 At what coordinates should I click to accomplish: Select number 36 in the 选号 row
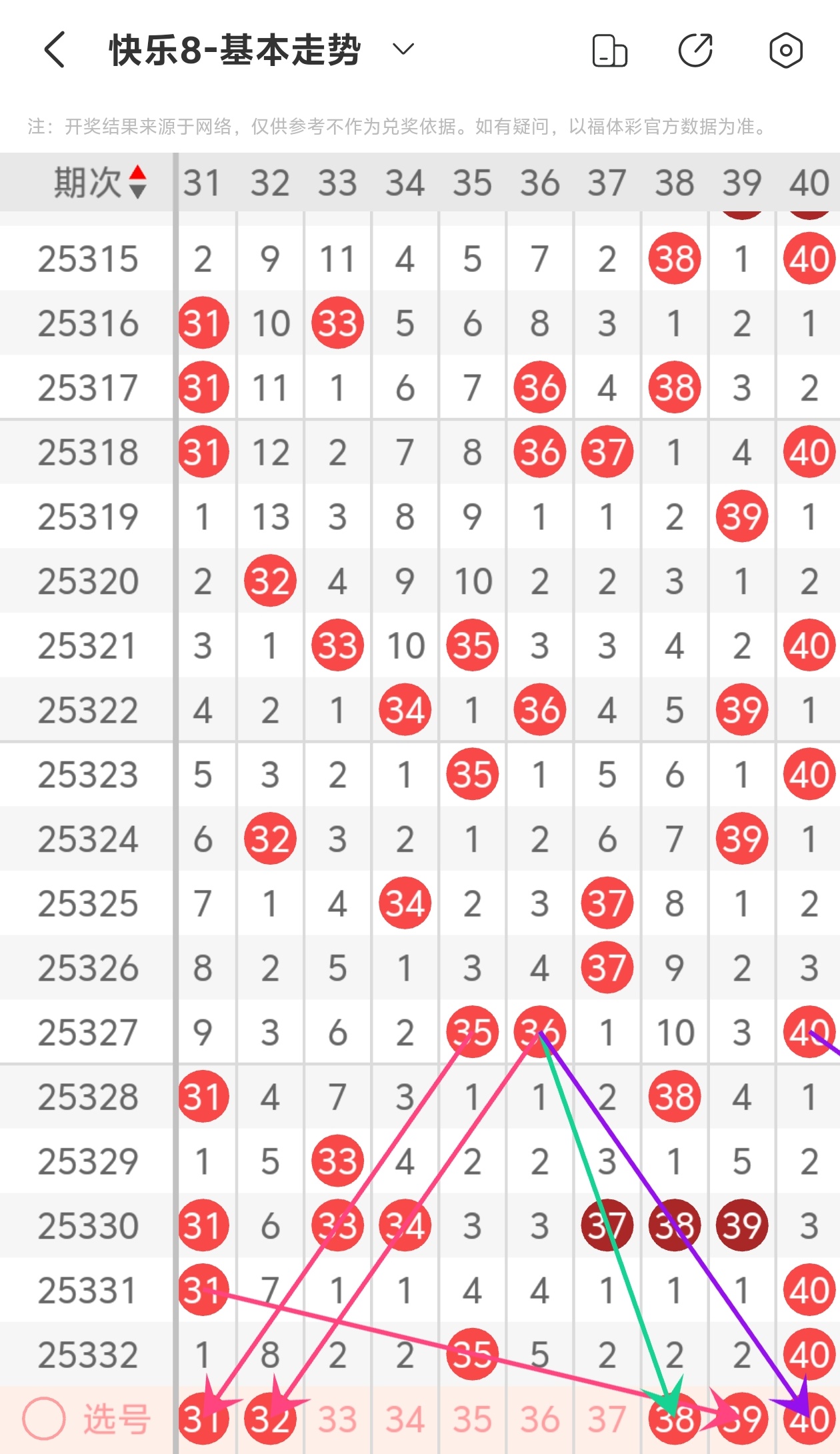pyautogui.click(x=539, y=1419)
